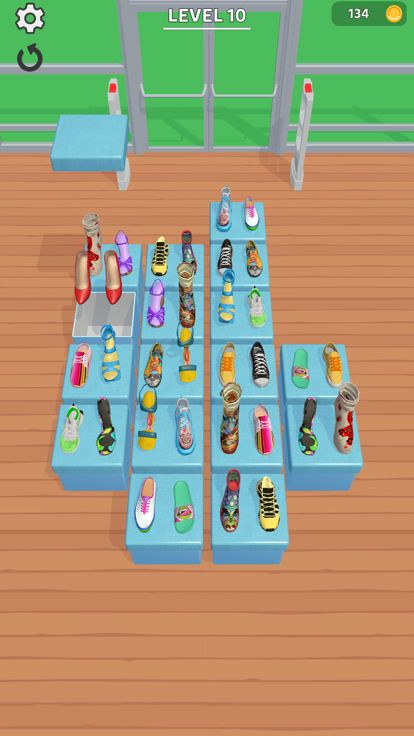Viewport: 414px width, 736px height.
Task: Tap the black high-top next to the yellow sneaker
Action: (259, 364)
